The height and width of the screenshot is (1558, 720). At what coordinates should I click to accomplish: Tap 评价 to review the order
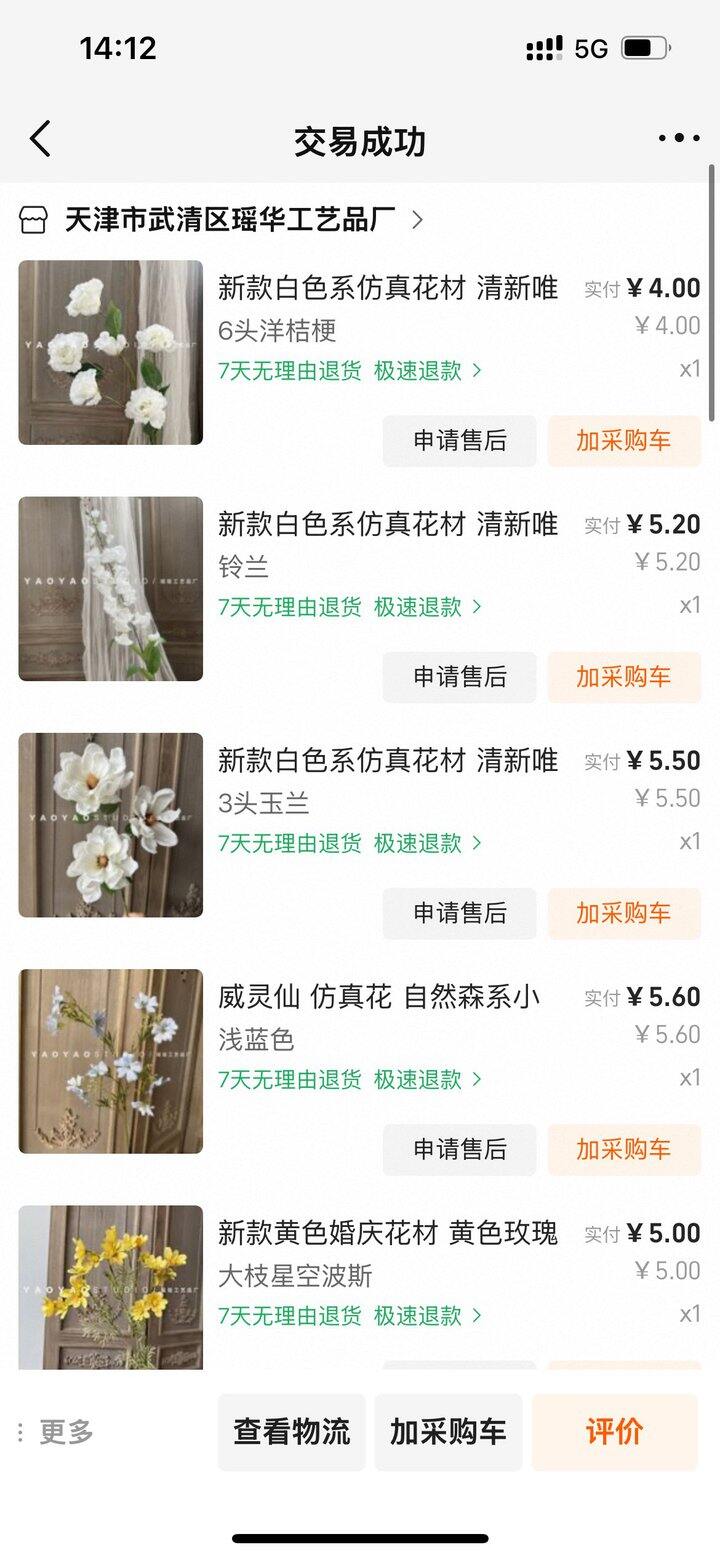(614, 1432)
